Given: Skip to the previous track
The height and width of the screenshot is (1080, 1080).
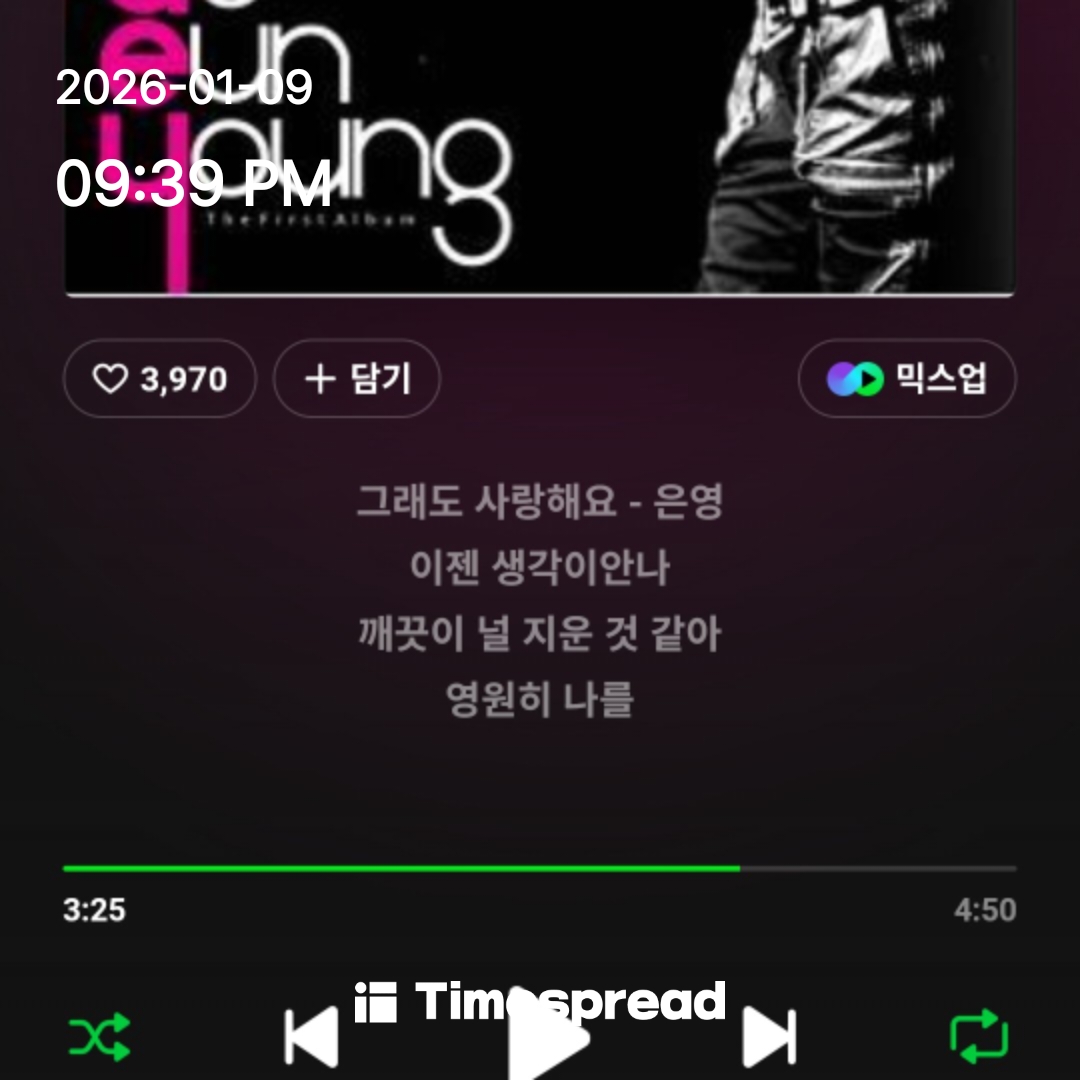Looking at the screenshot, I should coord(312,1037).
